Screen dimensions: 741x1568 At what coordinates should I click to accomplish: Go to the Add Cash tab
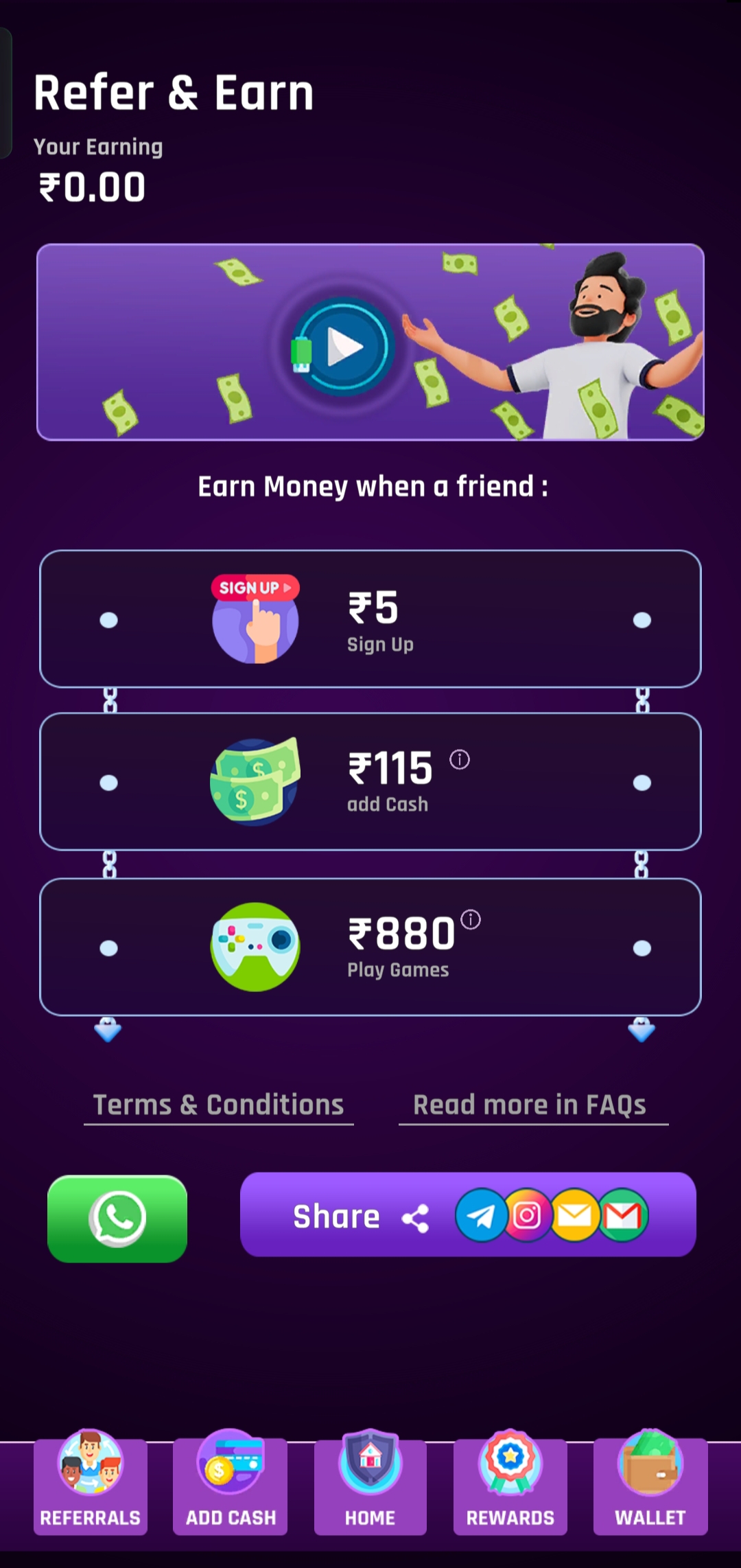pyautogui.click(x=231, y=1481)
